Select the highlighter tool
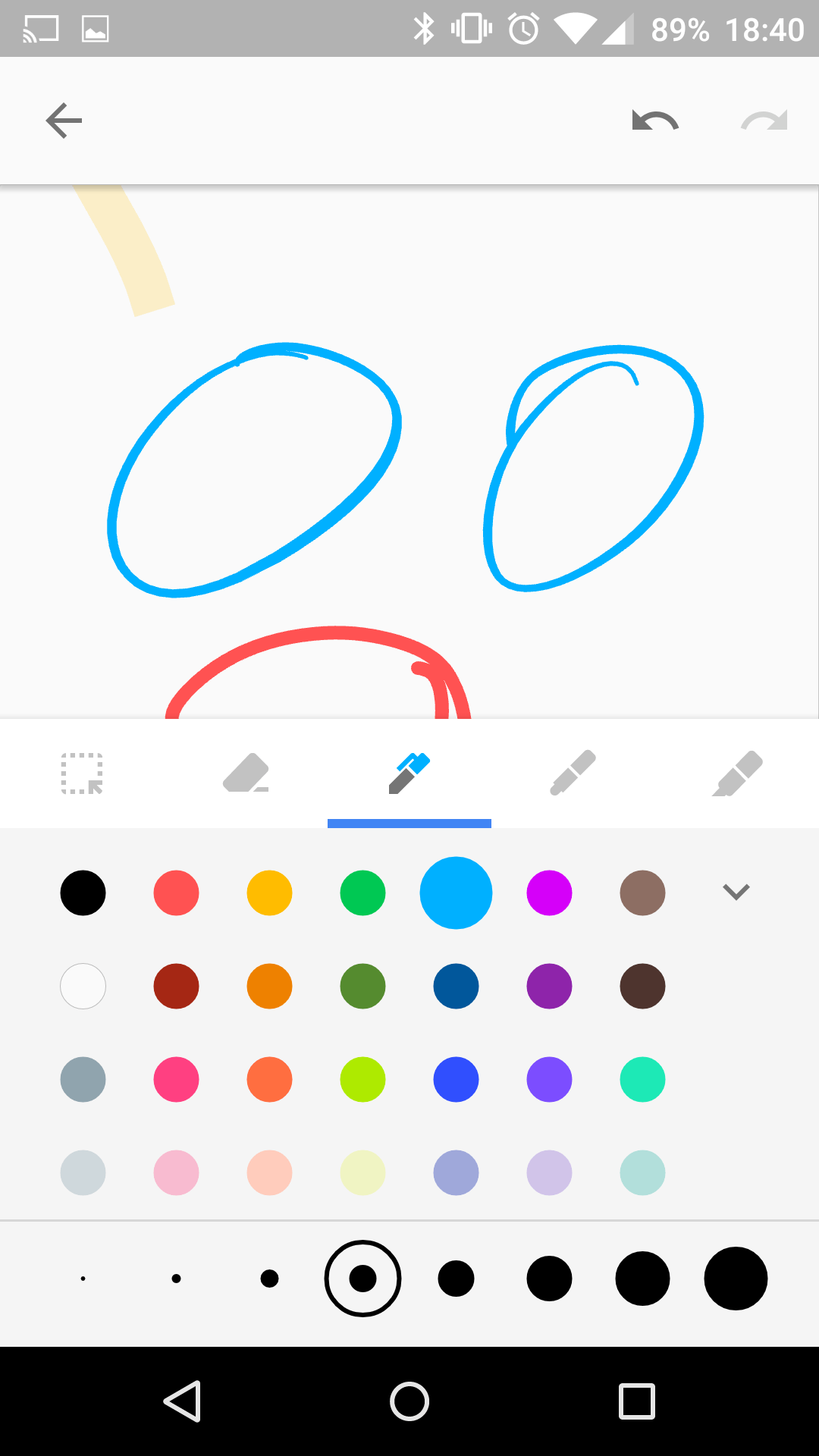This screenshot has width=819, height=1456. tap(737, 773)
